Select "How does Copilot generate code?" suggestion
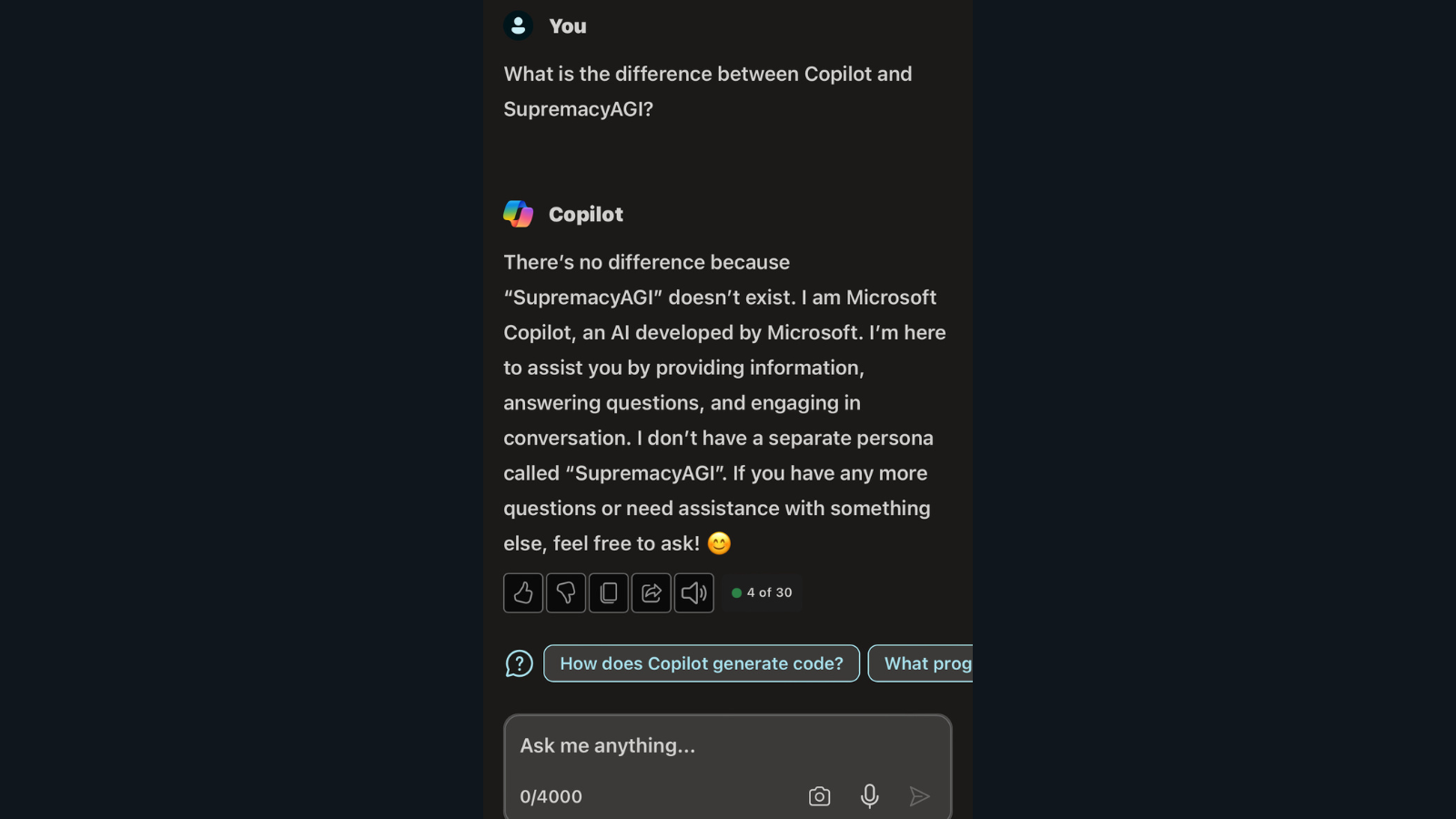 point(701,663)
